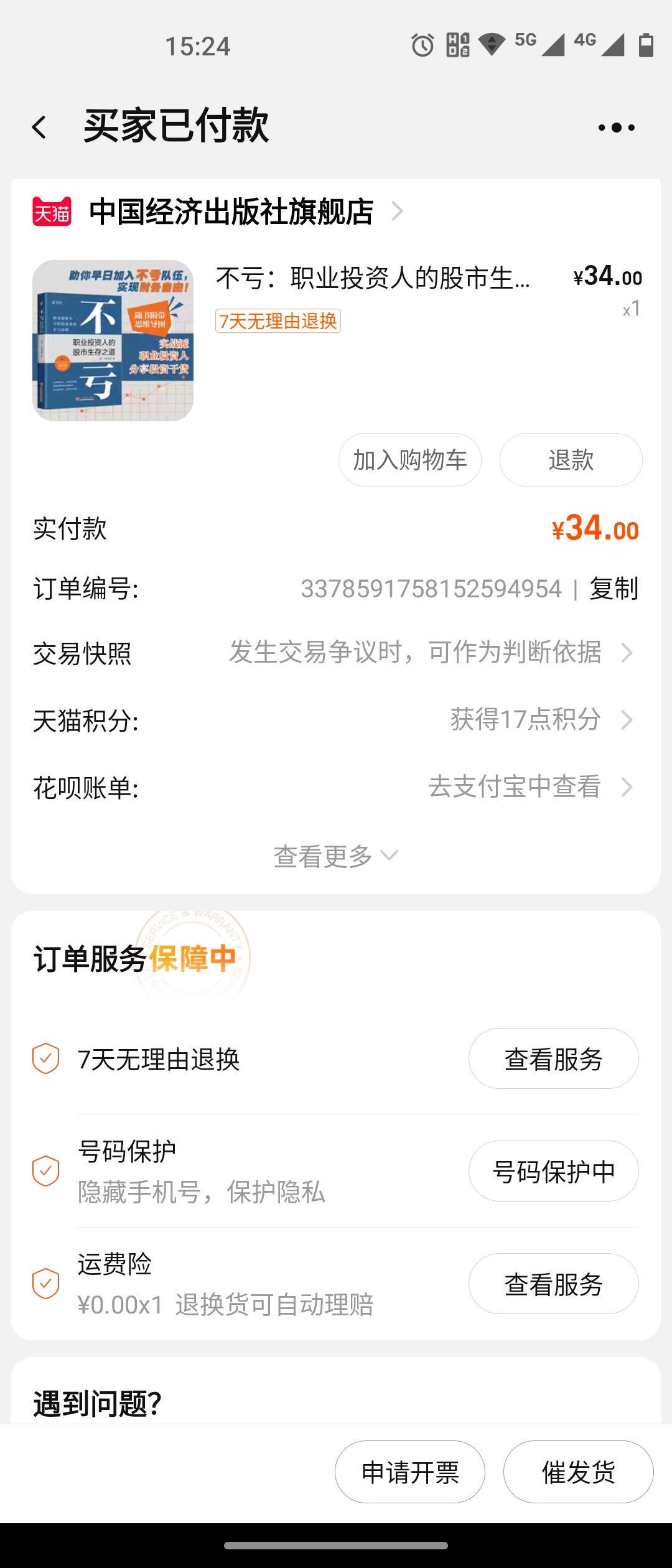
Task: Open 中国经济出版社旗舰店 store page
Action: coord(231,212)
